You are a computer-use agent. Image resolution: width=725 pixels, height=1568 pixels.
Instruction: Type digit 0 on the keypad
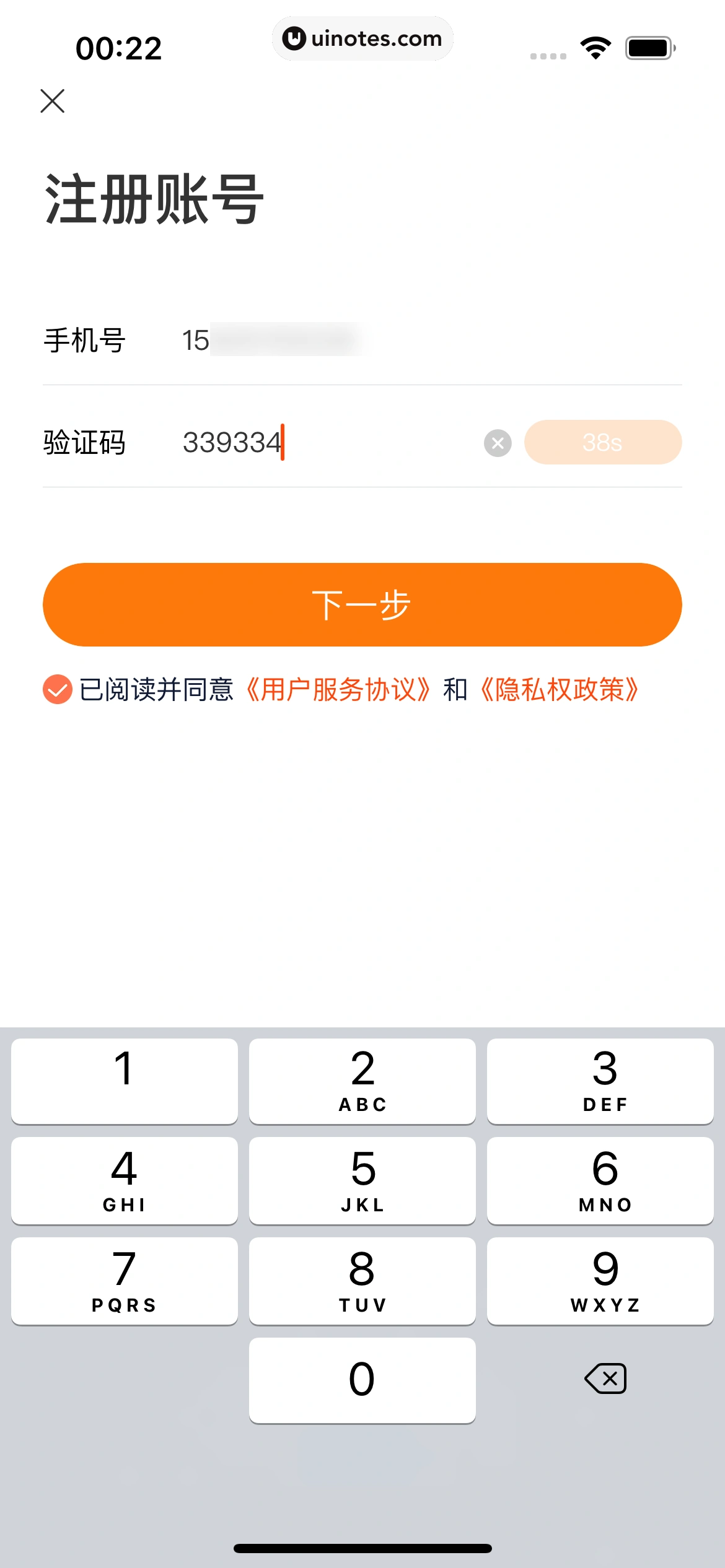(x=362, y=1379)
